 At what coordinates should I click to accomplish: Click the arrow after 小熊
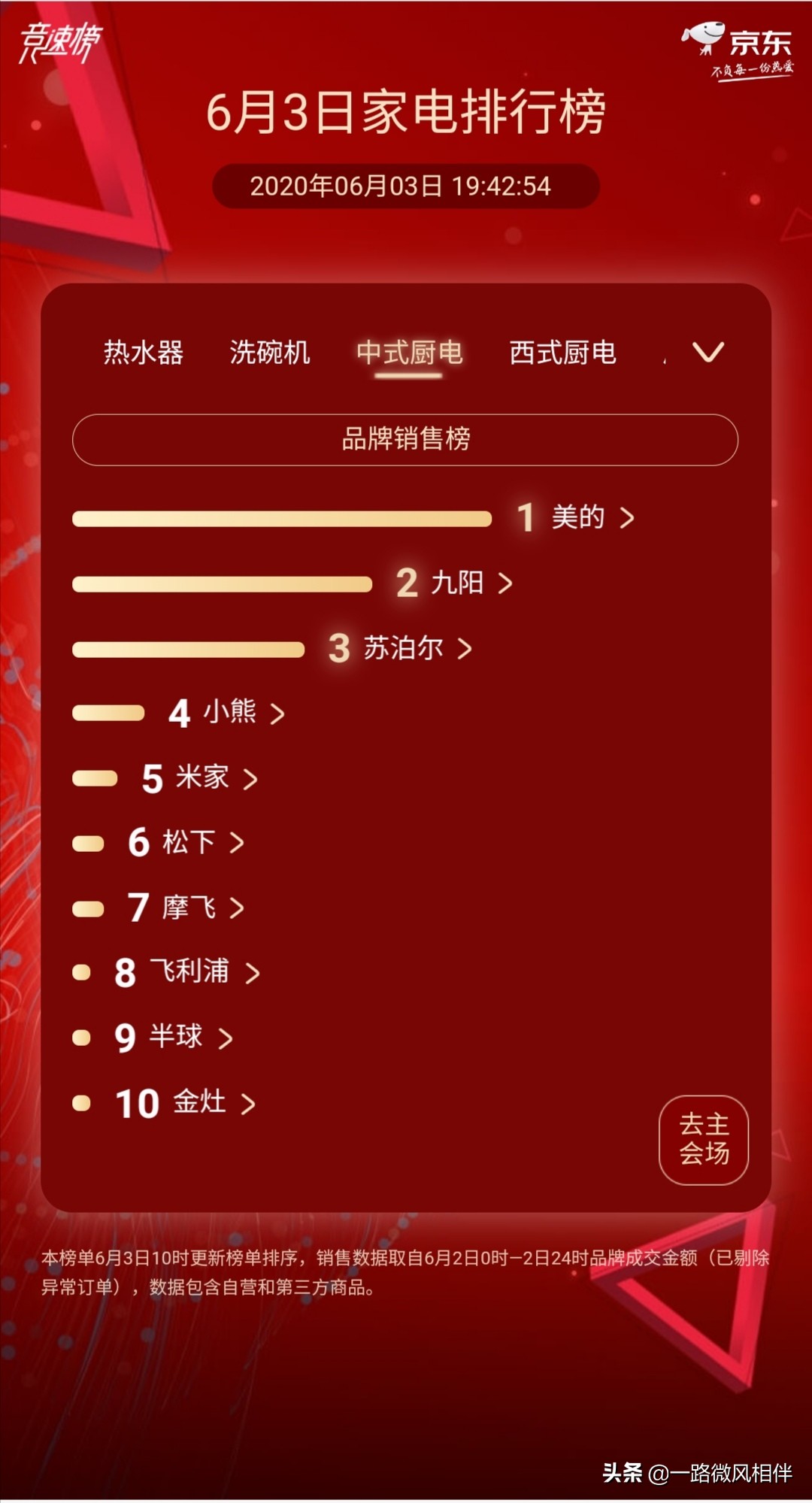tap(277, 713)
